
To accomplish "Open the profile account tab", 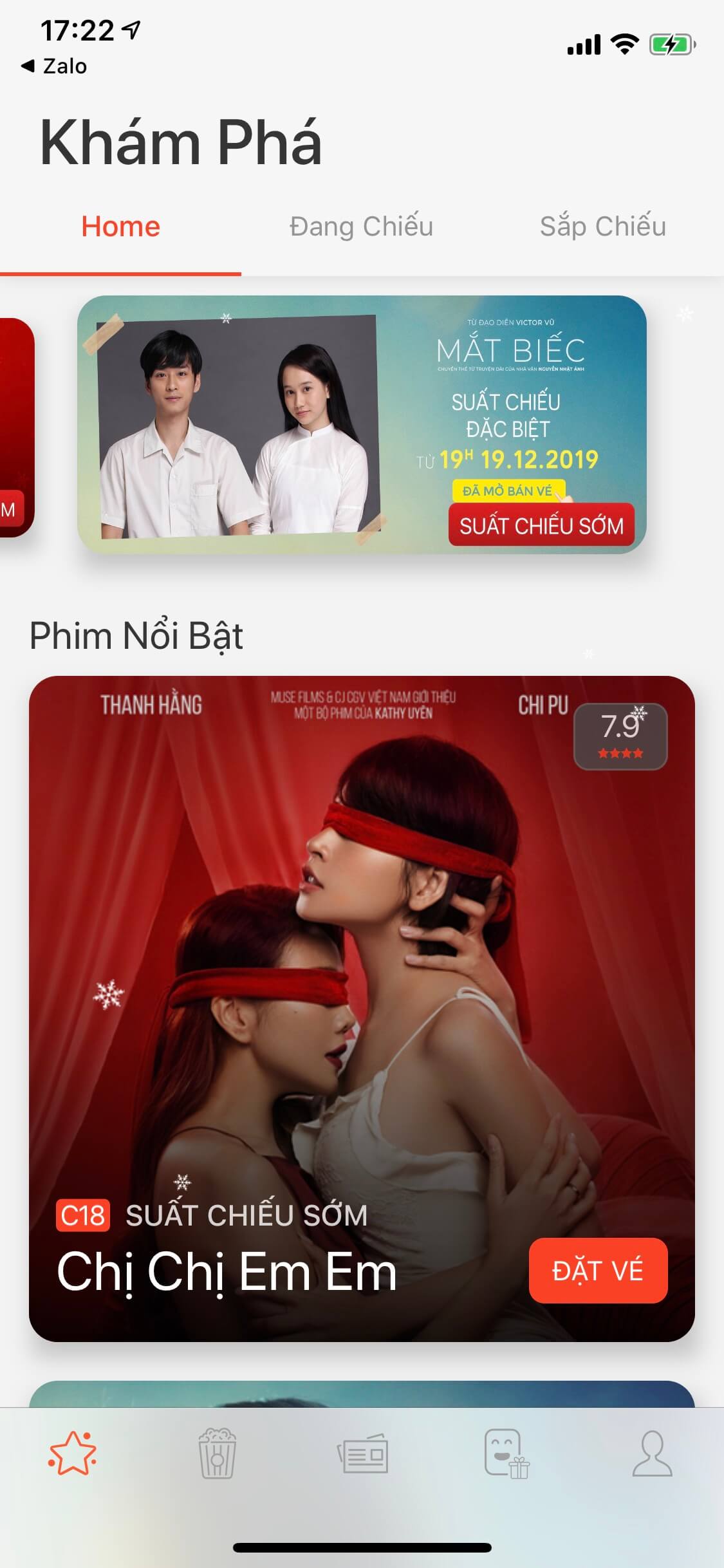I will (x=652, y=1453).
